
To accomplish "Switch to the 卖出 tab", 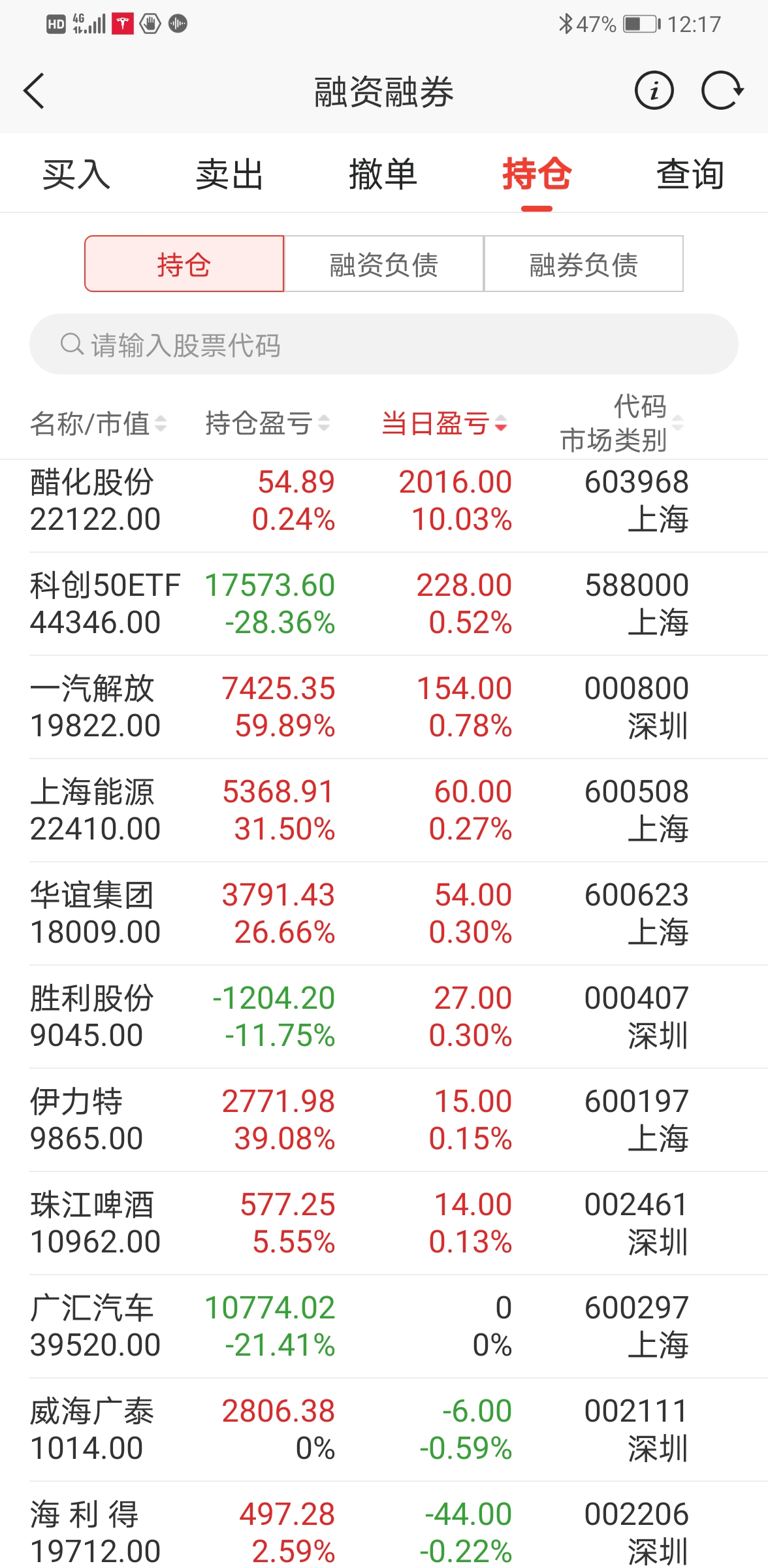I will point(230,174).
